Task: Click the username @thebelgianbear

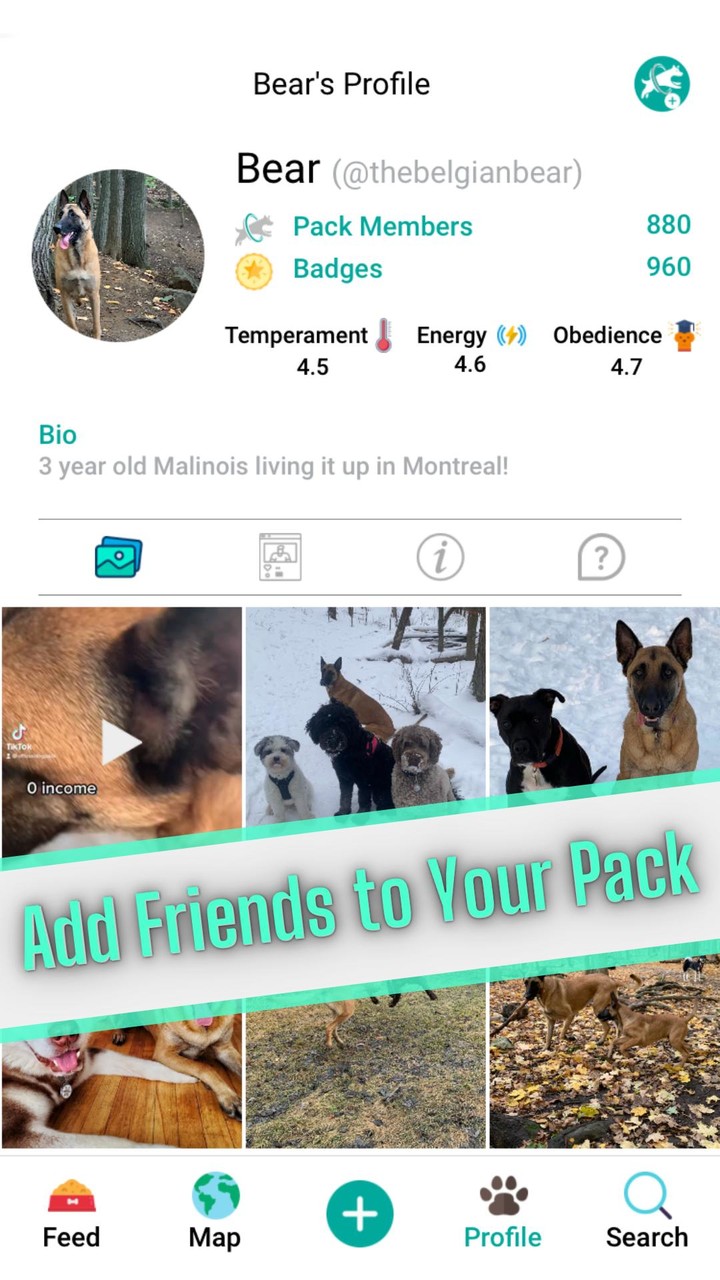Action: pyautogui.click(x=459, y=170)
